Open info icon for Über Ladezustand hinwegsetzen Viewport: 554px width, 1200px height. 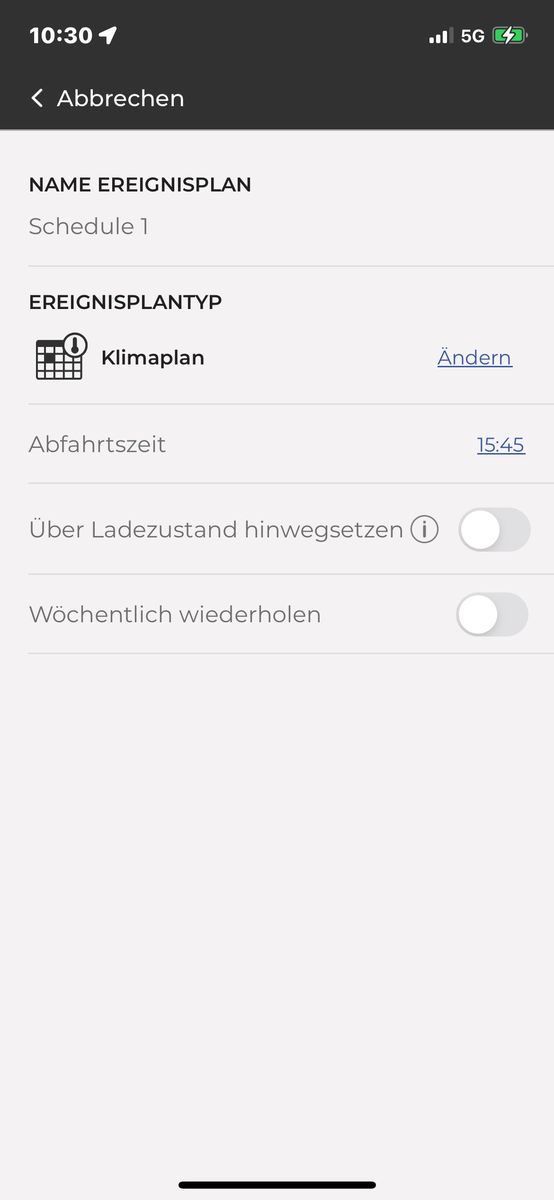(424, 530)
